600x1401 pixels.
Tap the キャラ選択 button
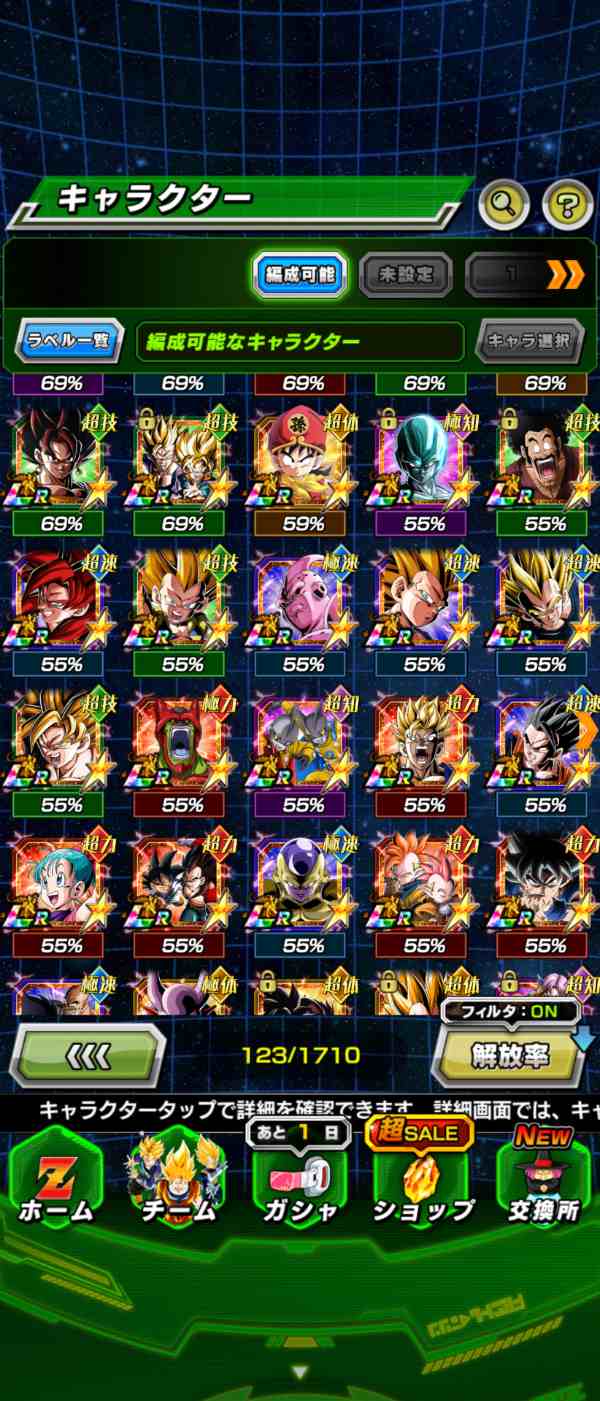pyautogui.click(x=528, y=341)
